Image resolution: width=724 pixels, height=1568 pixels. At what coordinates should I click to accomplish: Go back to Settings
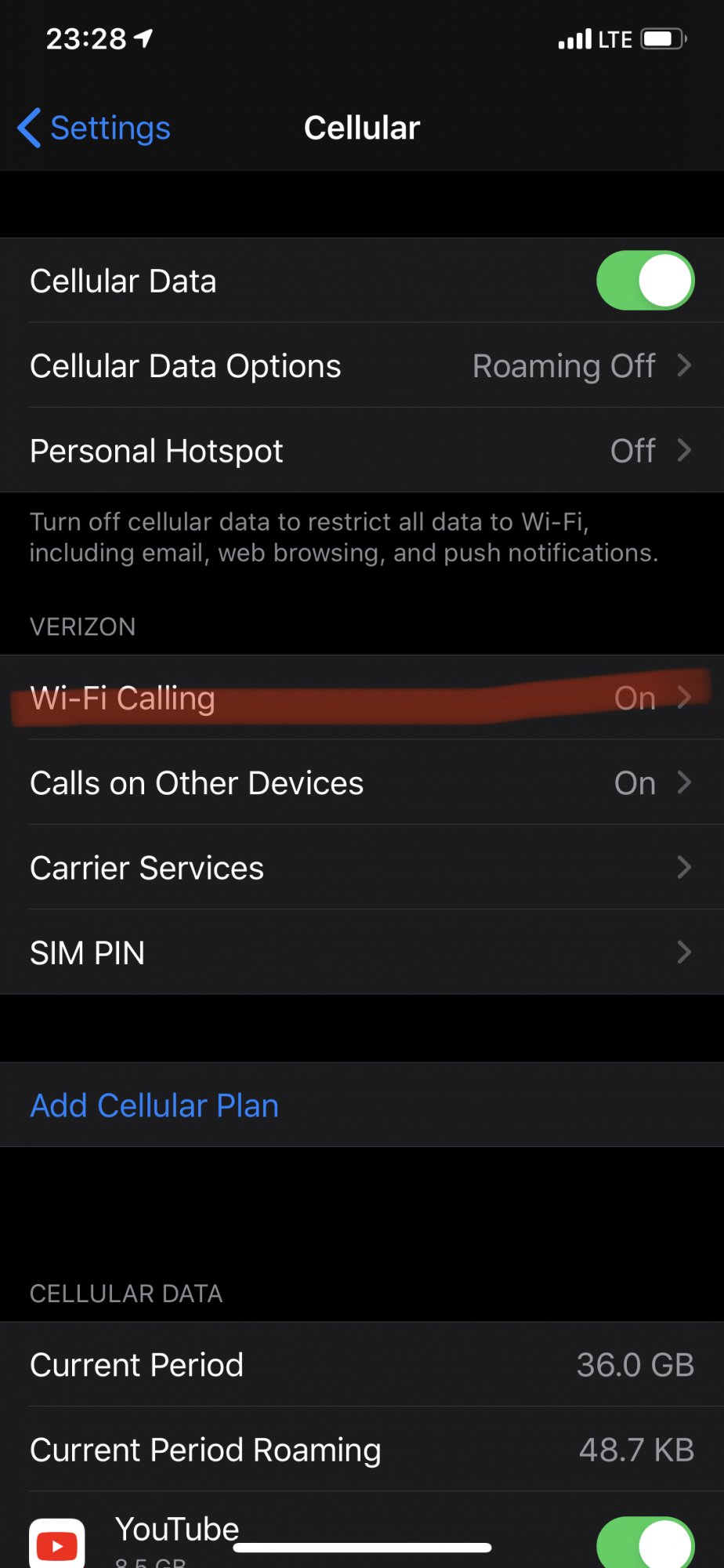tap(94, 128)
